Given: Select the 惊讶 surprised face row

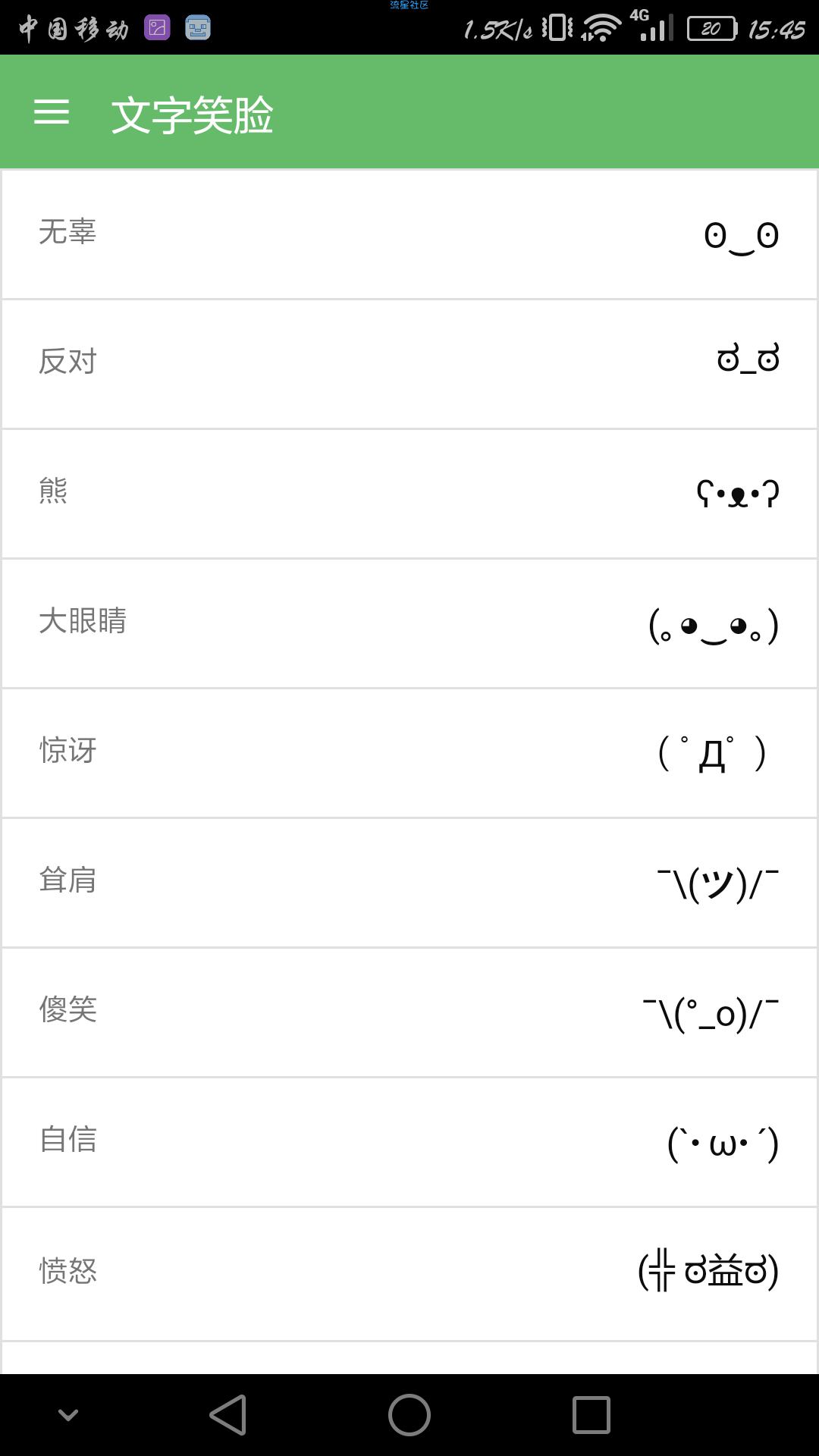Looking at the screenshot, I should [409, 753].
